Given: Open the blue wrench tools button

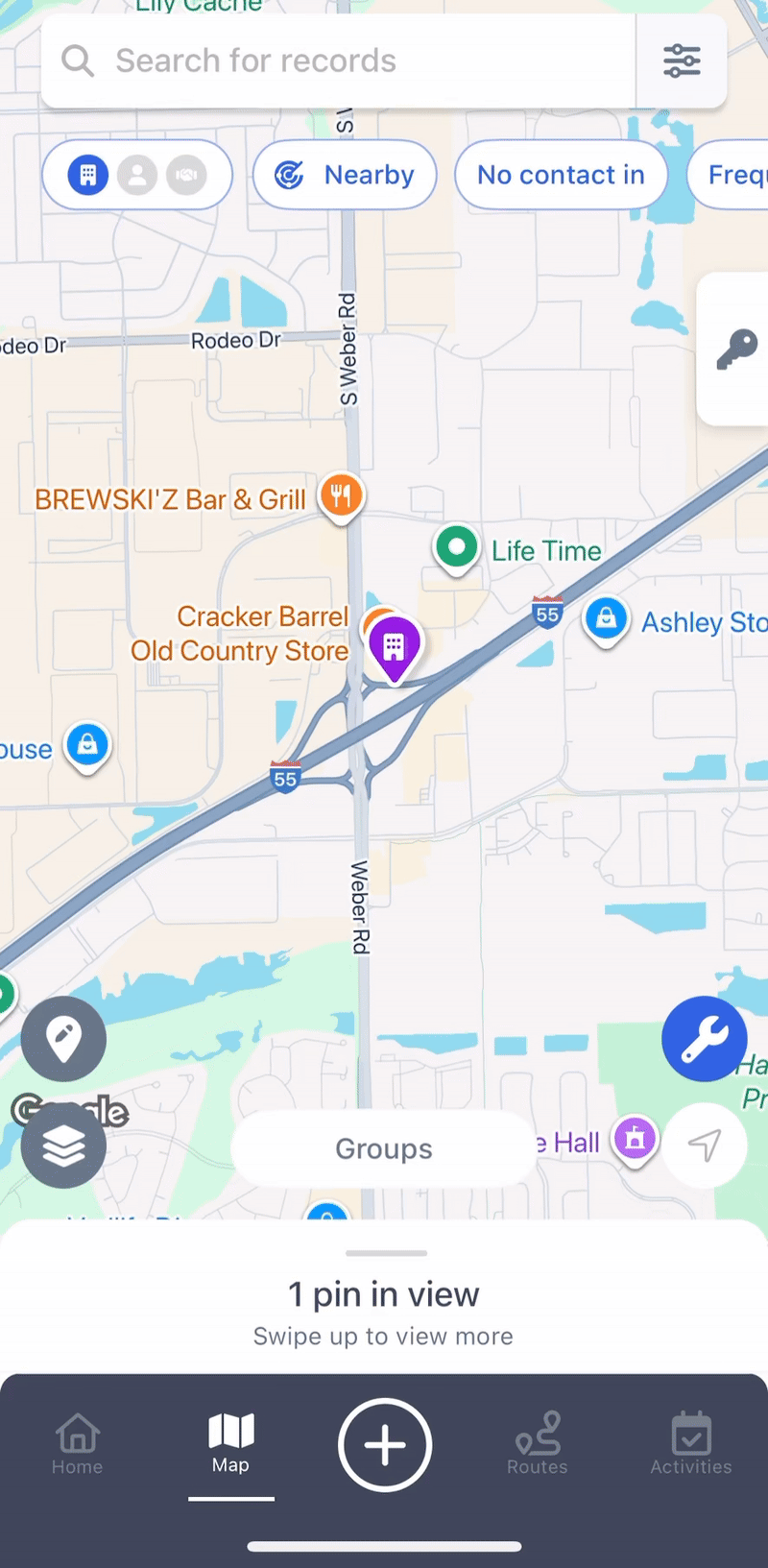Looking at the screenshot, I should 704,1039.
